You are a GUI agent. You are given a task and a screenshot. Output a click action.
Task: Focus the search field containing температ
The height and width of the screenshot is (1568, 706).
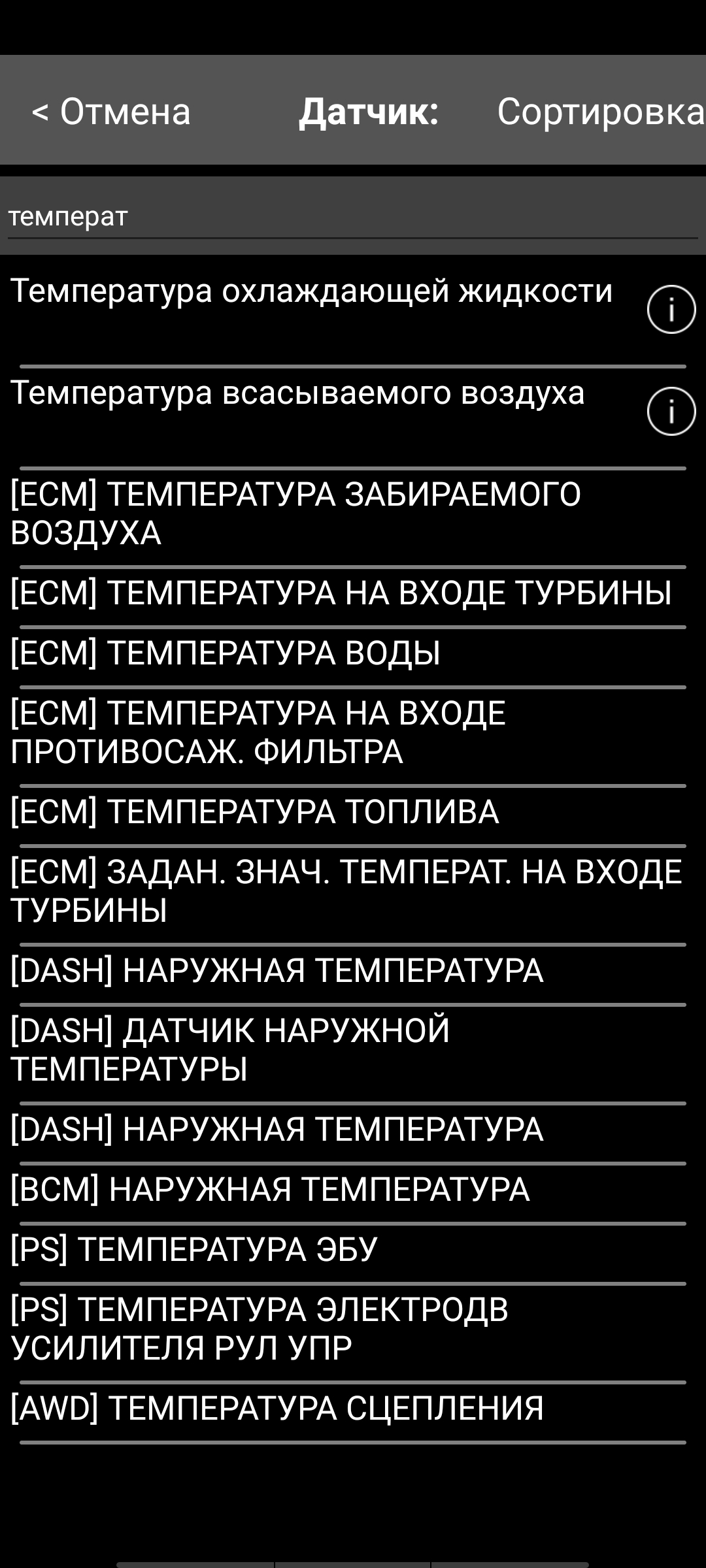353,216
